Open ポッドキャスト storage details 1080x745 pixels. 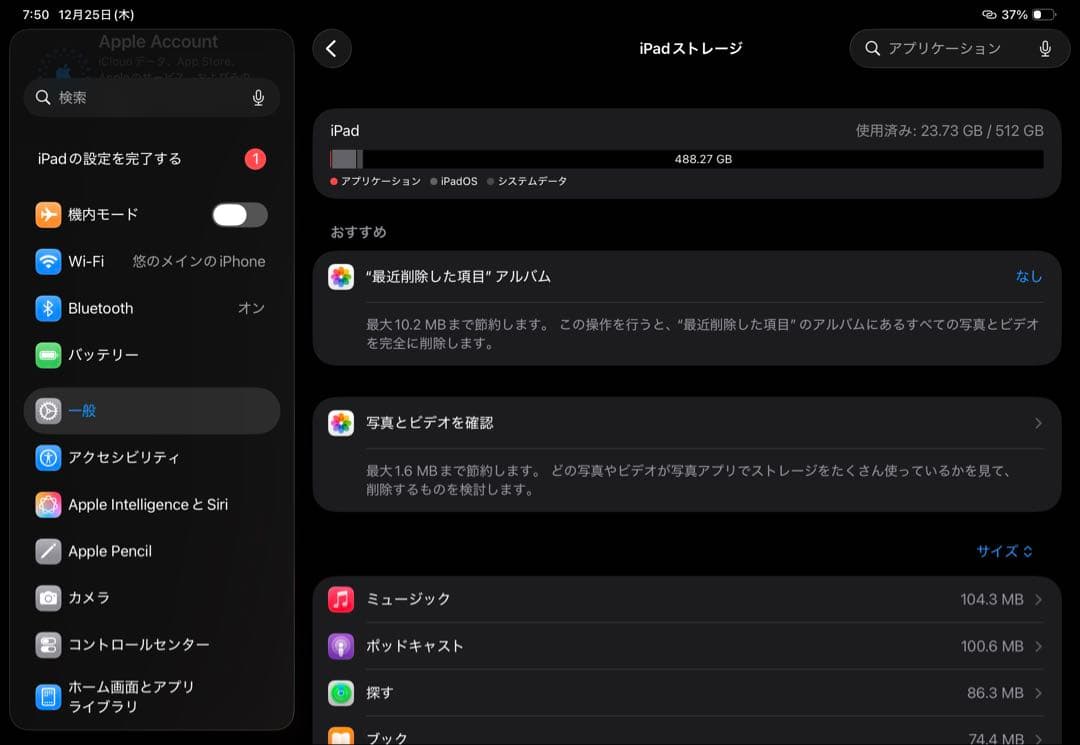tap(686, 646)
